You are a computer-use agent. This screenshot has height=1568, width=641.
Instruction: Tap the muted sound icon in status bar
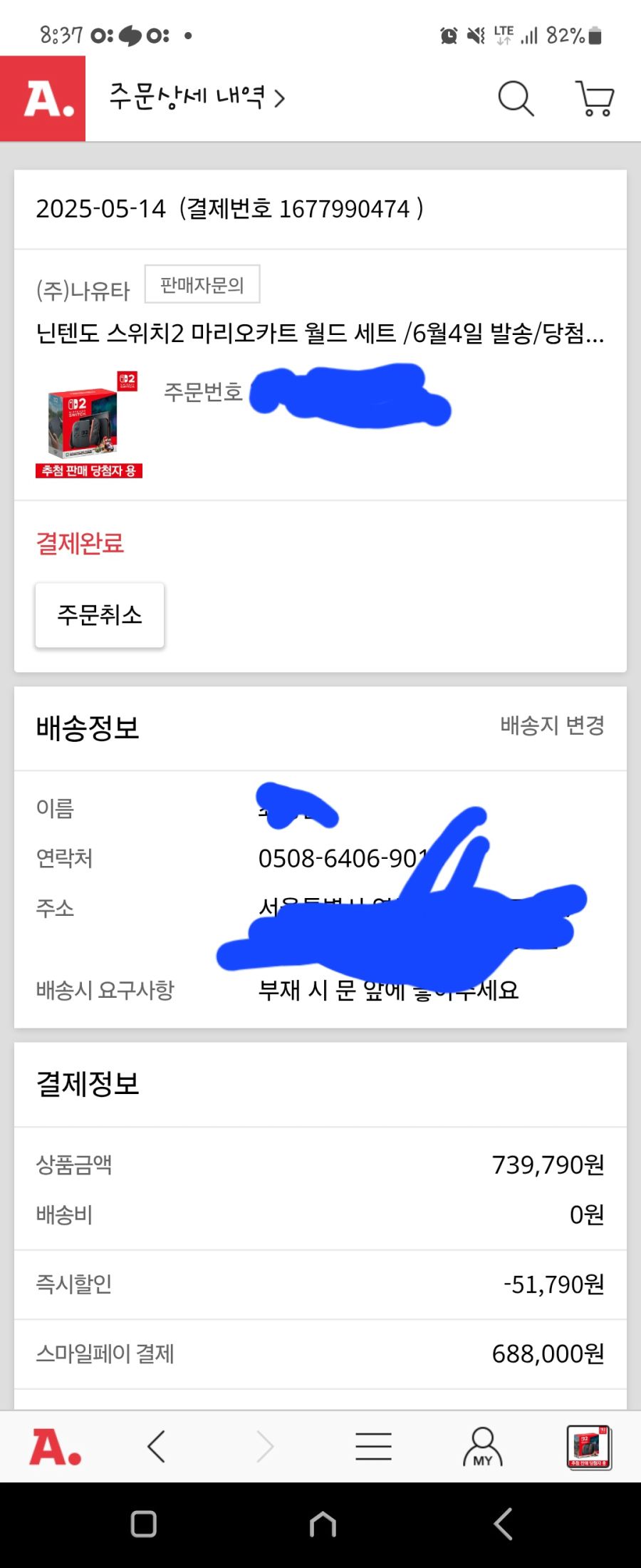(x=476, y=34)
